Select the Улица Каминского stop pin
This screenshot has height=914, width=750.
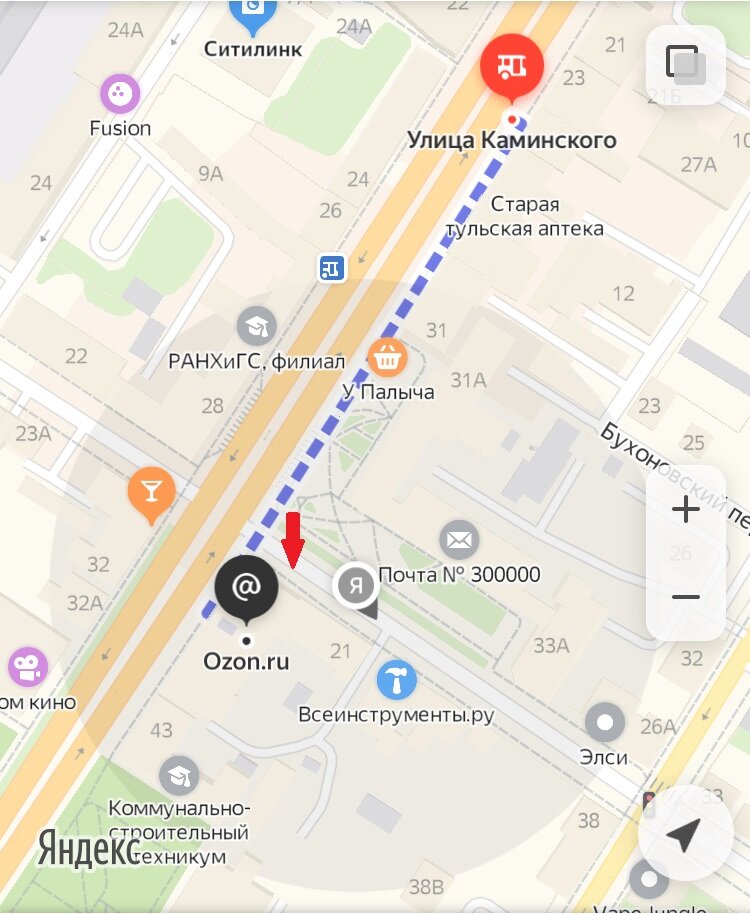click(x=512, y=65)
